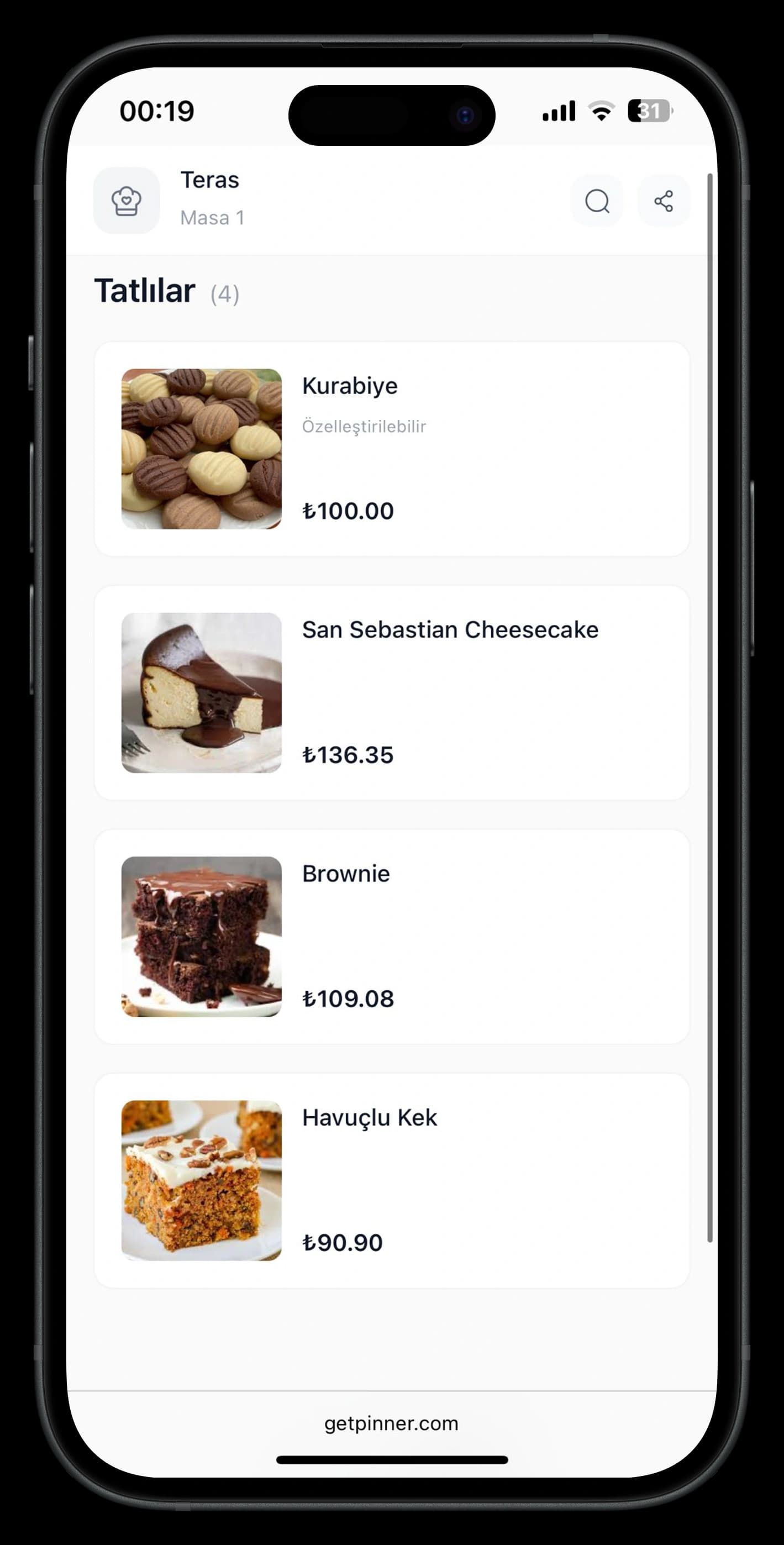Open the San Sebastian Cheesecake image
This screenshot has width=784, height=1545.
[201, 695]
